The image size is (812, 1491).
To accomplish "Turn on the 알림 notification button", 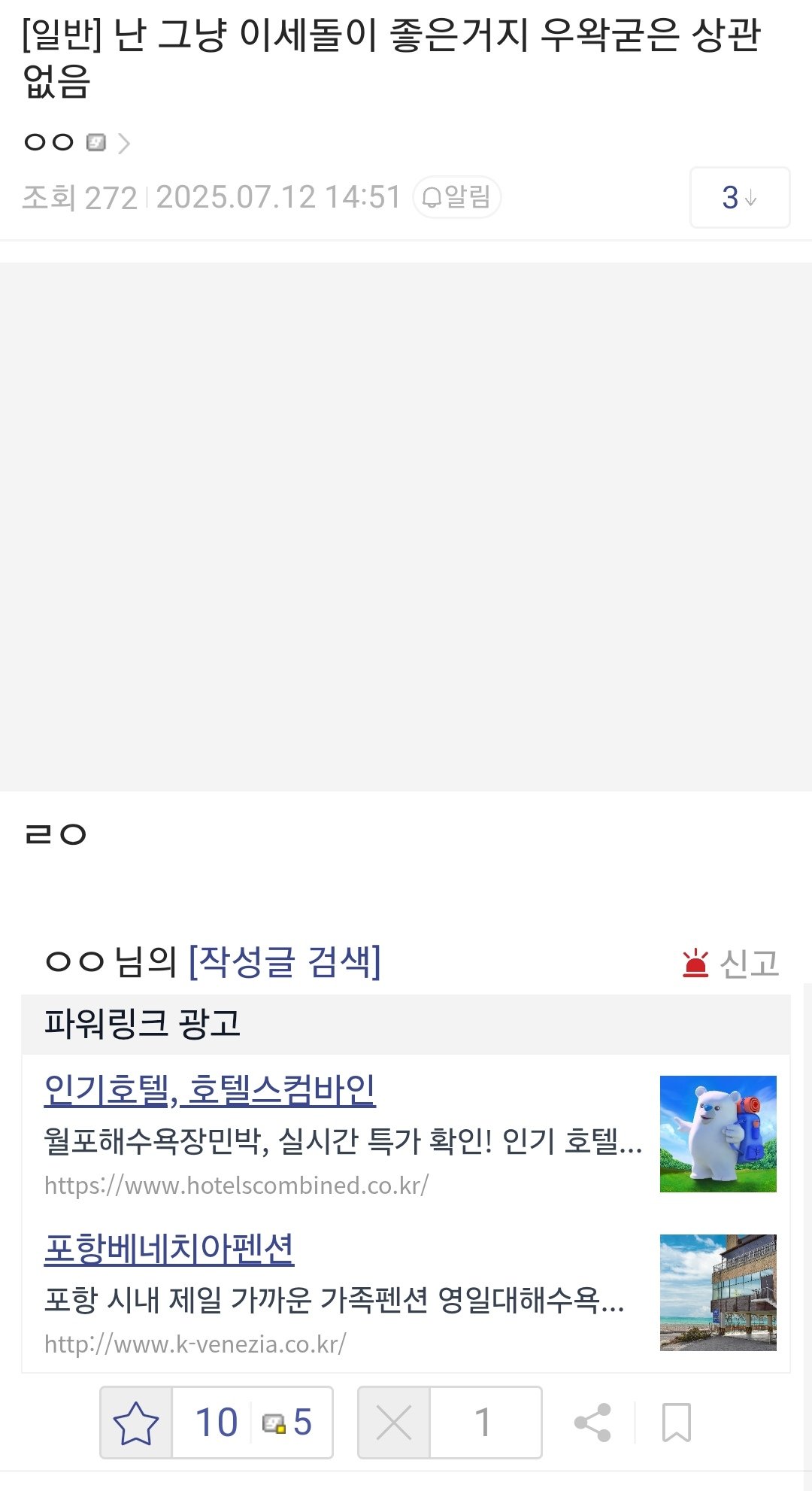I will pos(456,197).
